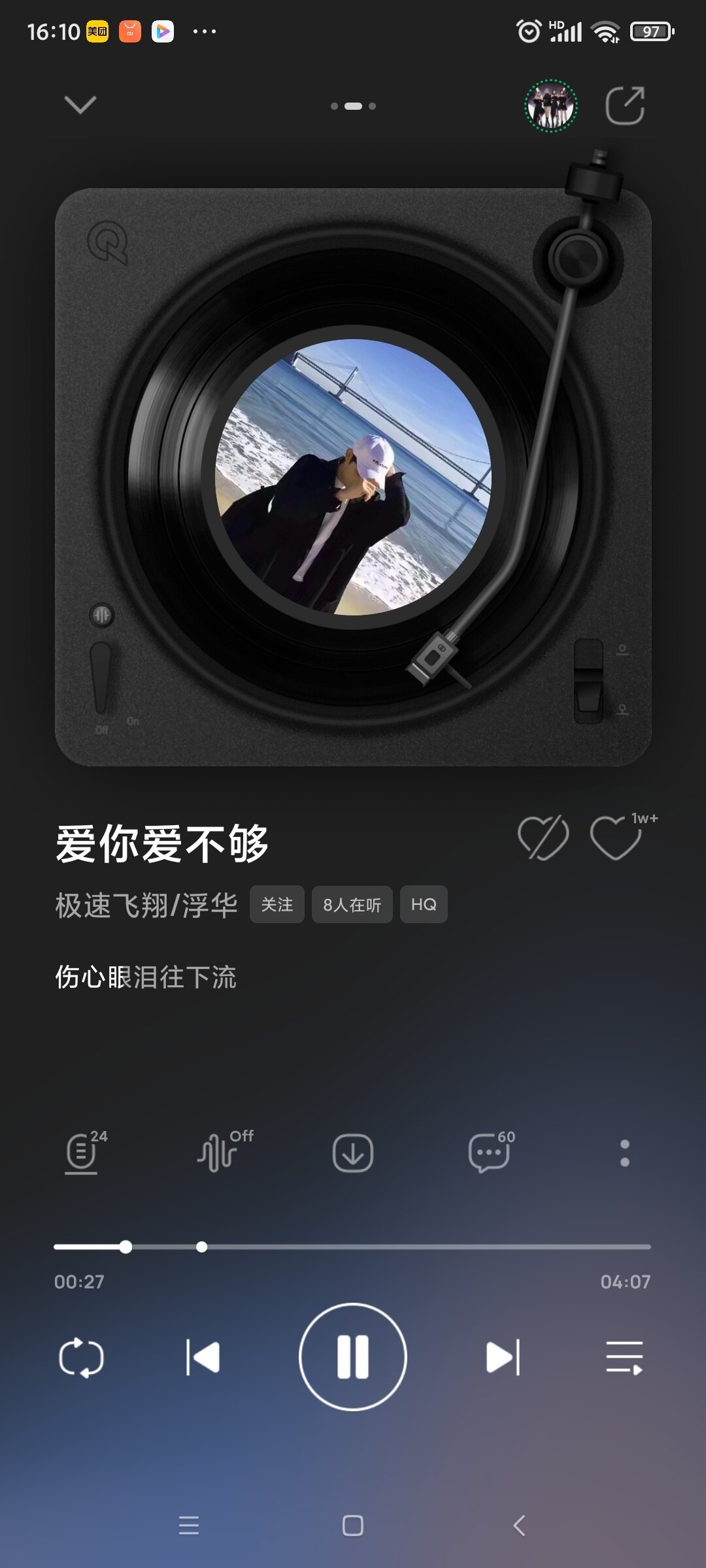Open the three-dot more options menu

coord(625,1153)
